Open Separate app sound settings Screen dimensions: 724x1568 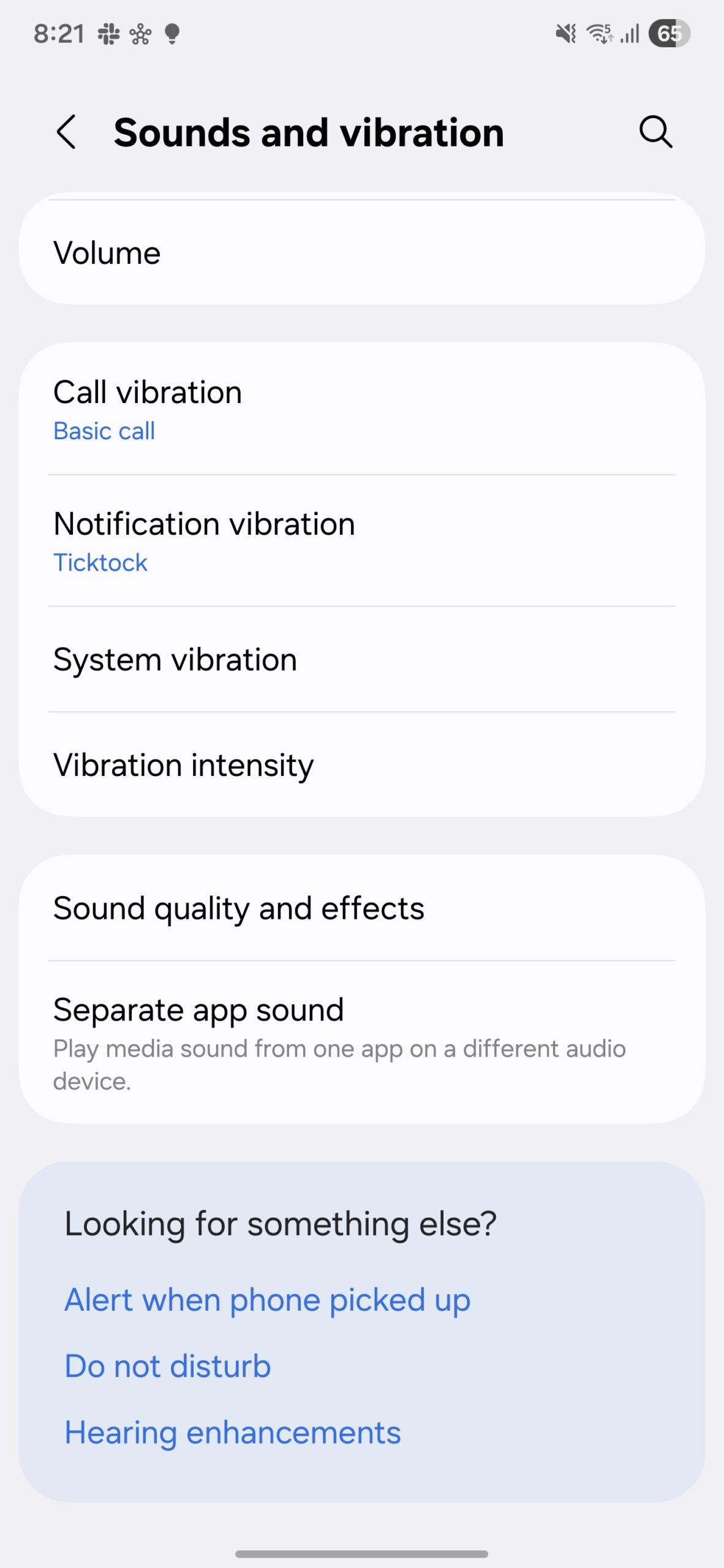[361, 1042]
